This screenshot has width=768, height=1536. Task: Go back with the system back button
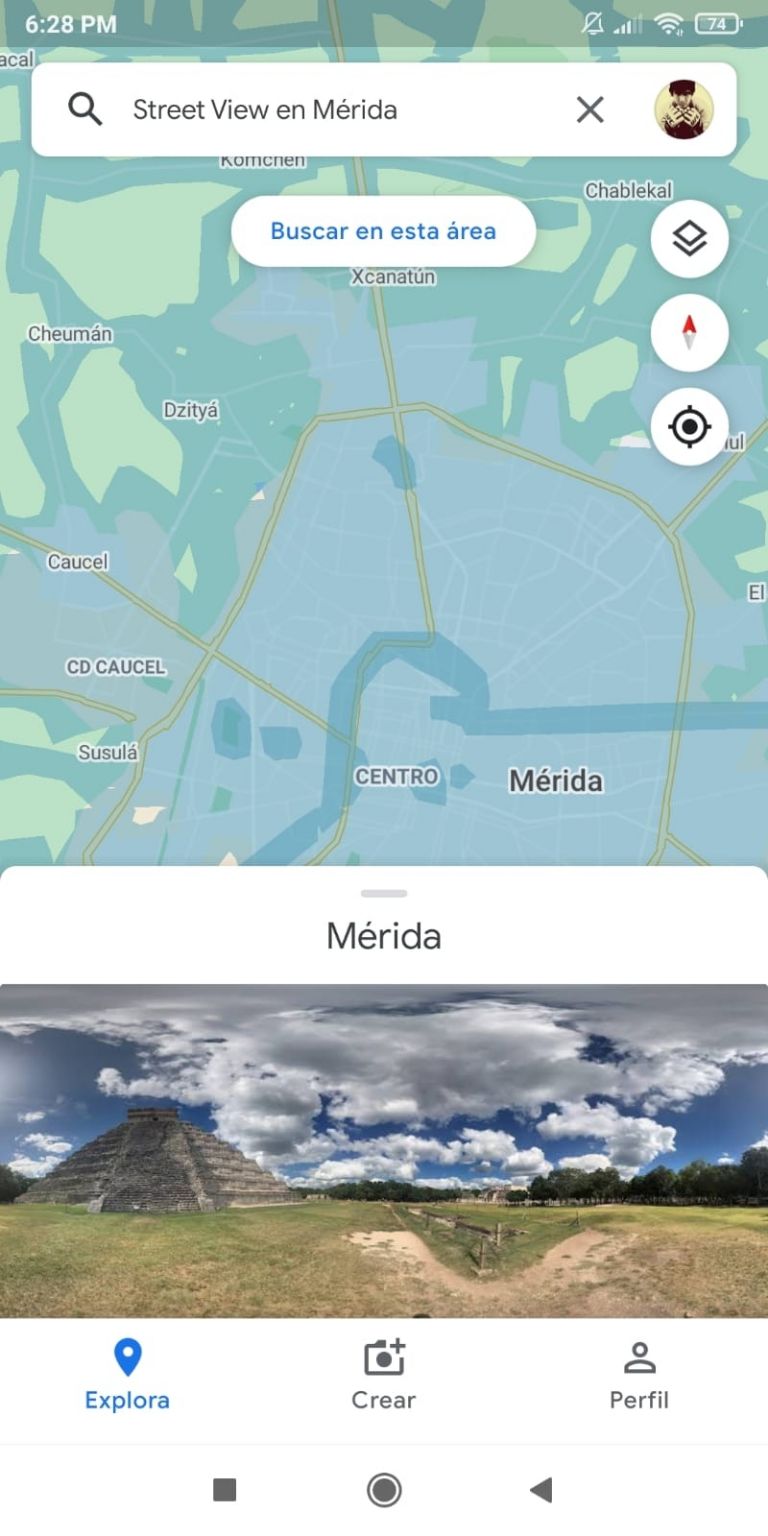pyautogui.click(x=541, y=1490)
